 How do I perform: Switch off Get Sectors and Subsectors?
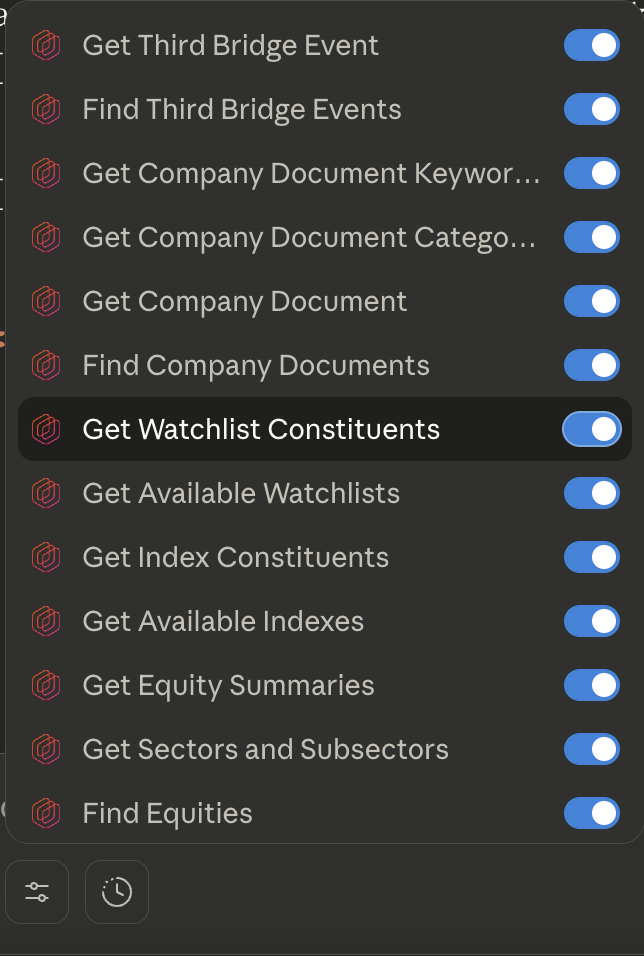click(592, 750)
